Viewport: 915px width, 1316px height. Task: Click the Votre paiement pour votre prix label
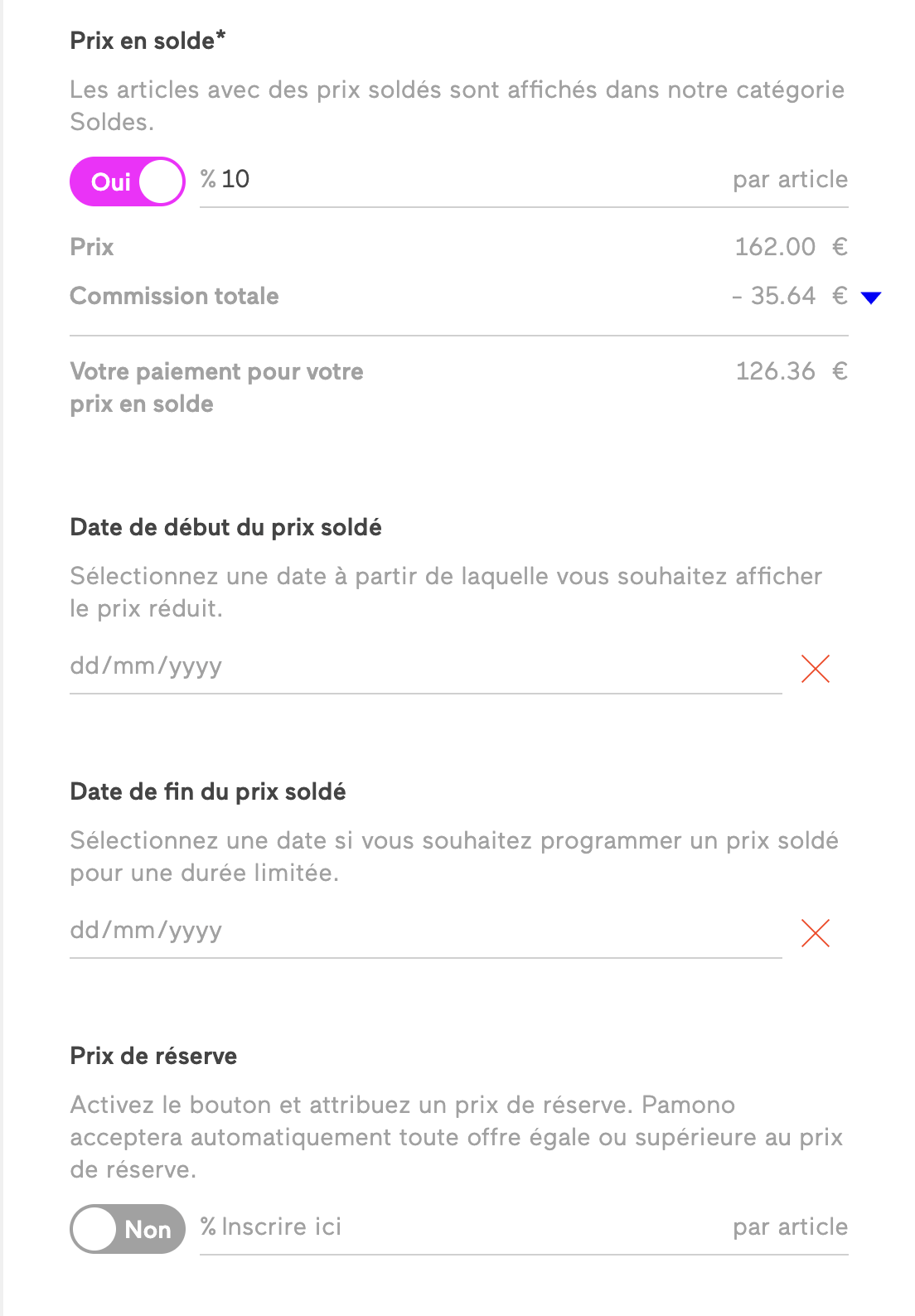217,387
